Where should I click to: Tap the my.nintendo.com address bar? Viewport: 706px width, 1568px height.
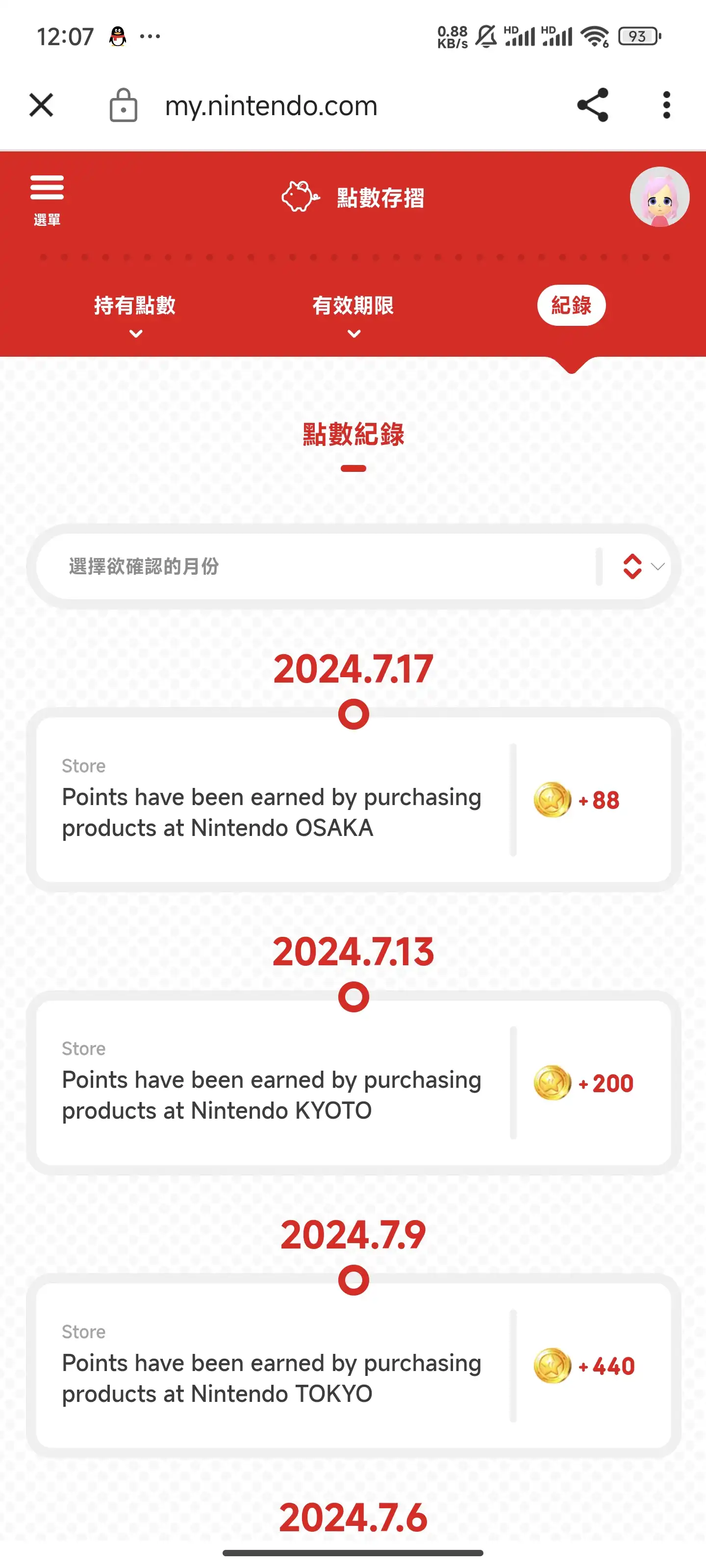(271, 106)
